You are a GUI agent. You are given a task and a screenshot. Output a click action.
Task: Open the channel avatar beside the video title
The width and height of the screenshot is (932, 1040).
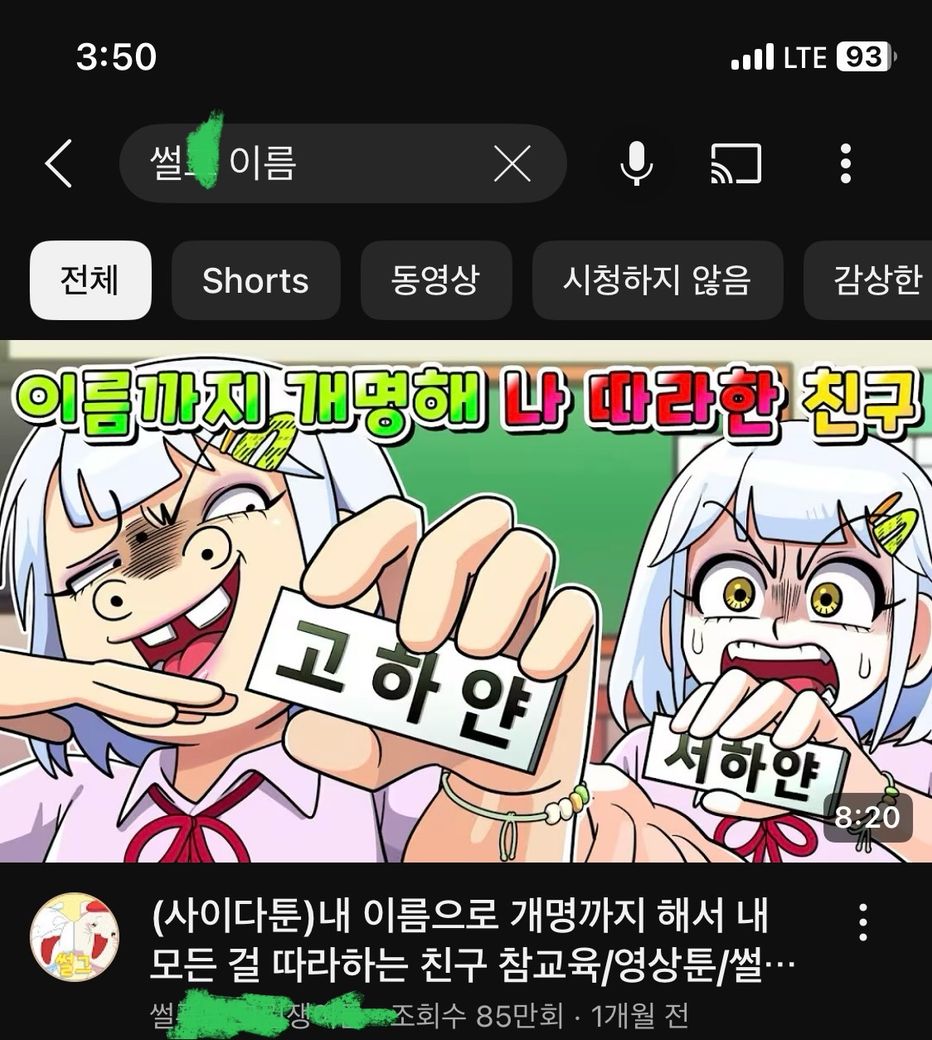pyautogui.click(x=74, y=937)
